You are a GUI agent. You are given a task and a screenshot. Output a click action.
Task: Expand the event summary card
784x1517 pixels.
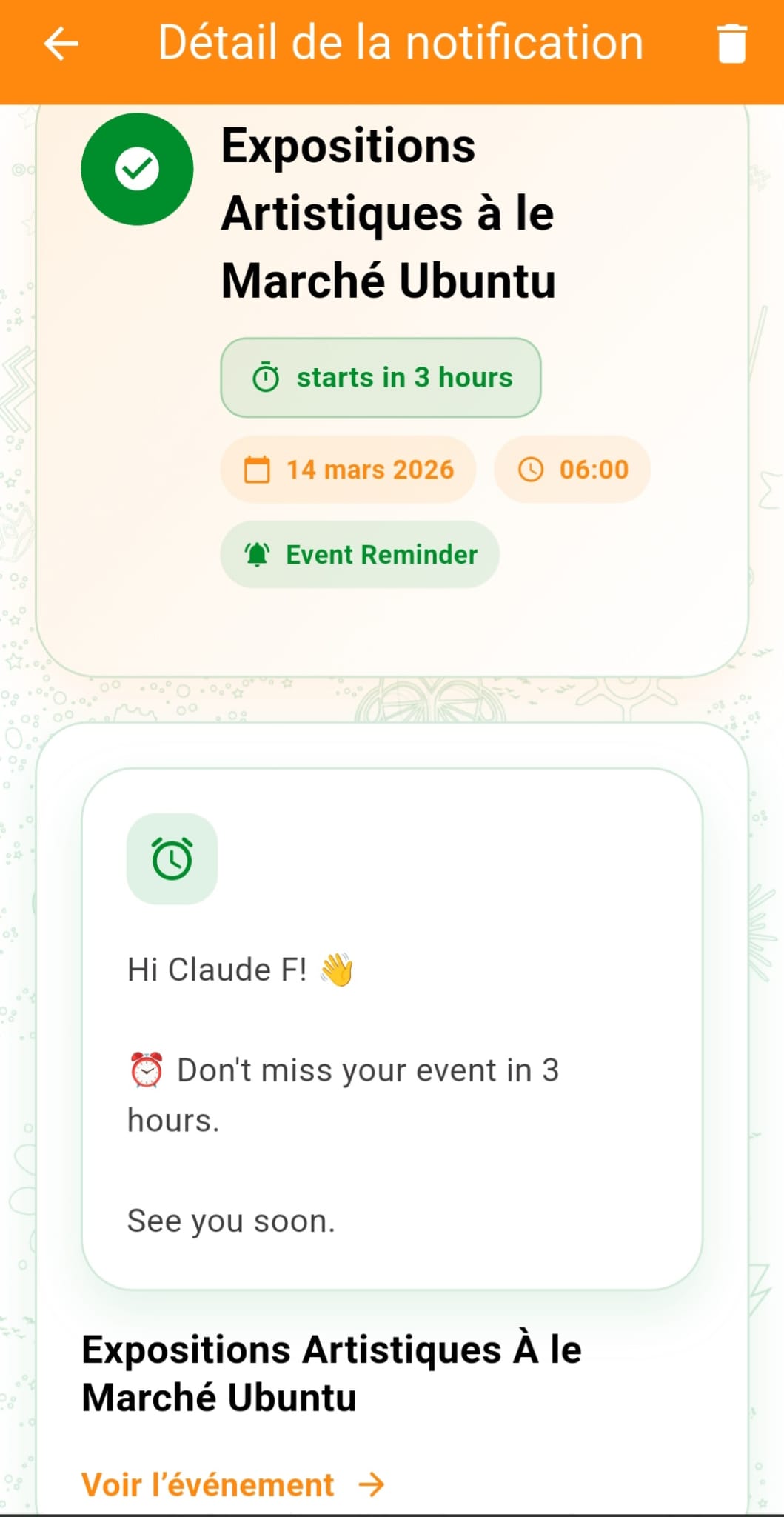(x=392, y=385)
